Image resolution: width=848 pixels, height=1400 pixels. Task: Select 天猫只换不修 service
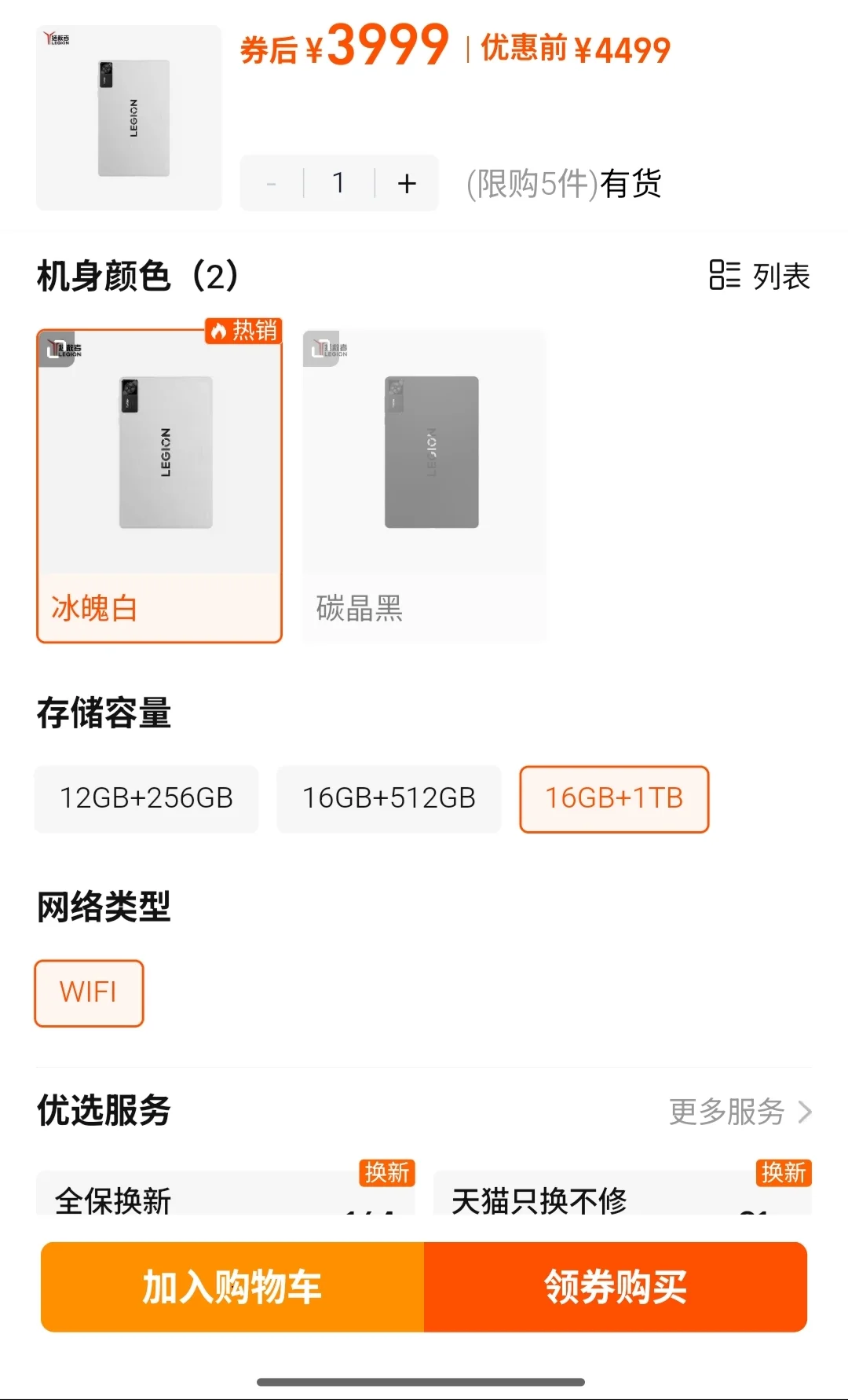(x=623, y=1193)
